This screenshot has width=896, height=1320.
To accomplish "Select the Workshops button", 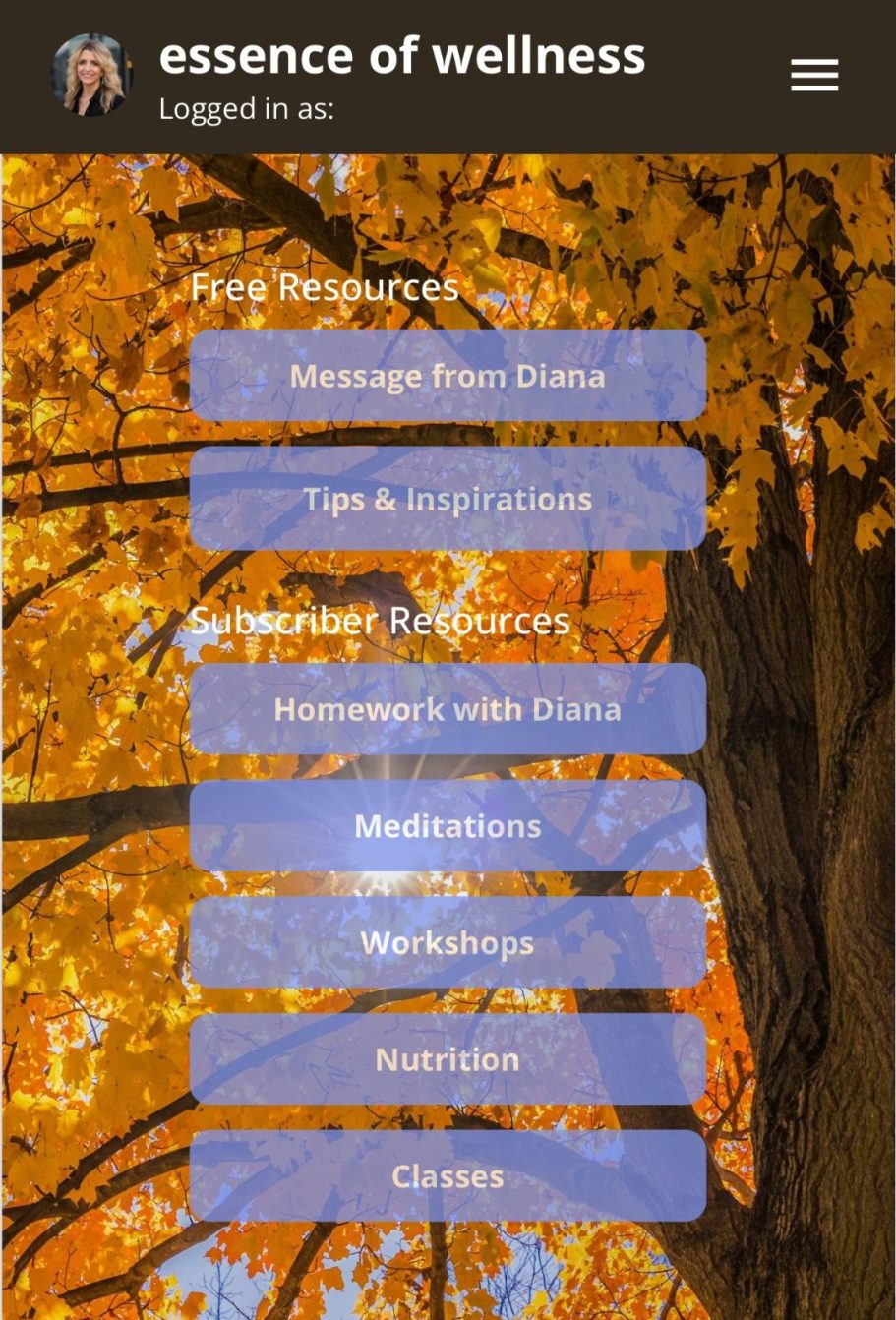I will [448, 942].
